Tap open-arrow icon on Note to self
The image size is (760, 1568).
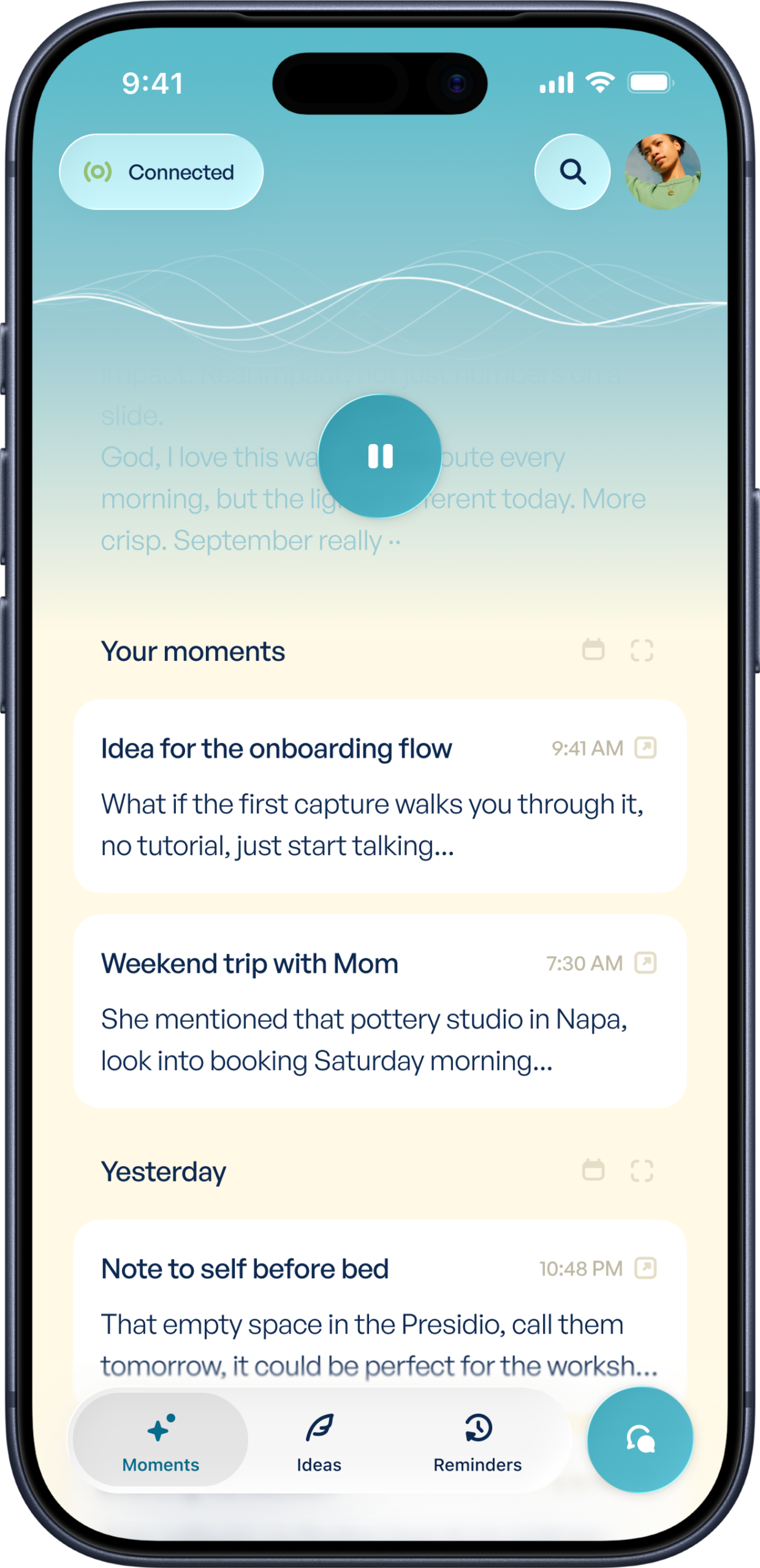tap(645, 1268)
